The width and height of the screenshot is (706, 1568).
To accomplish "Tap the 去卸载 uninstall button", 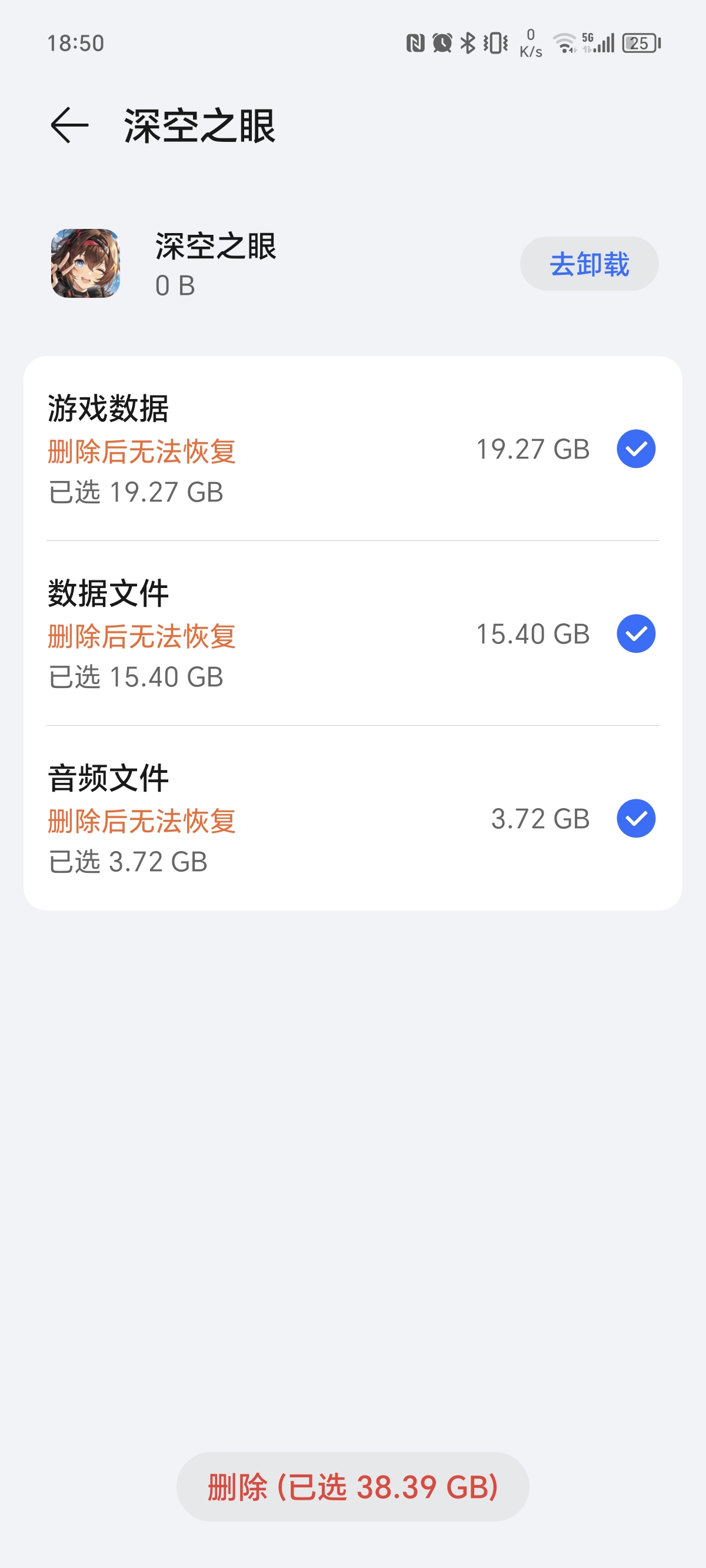I will click(x=588, y=264).
